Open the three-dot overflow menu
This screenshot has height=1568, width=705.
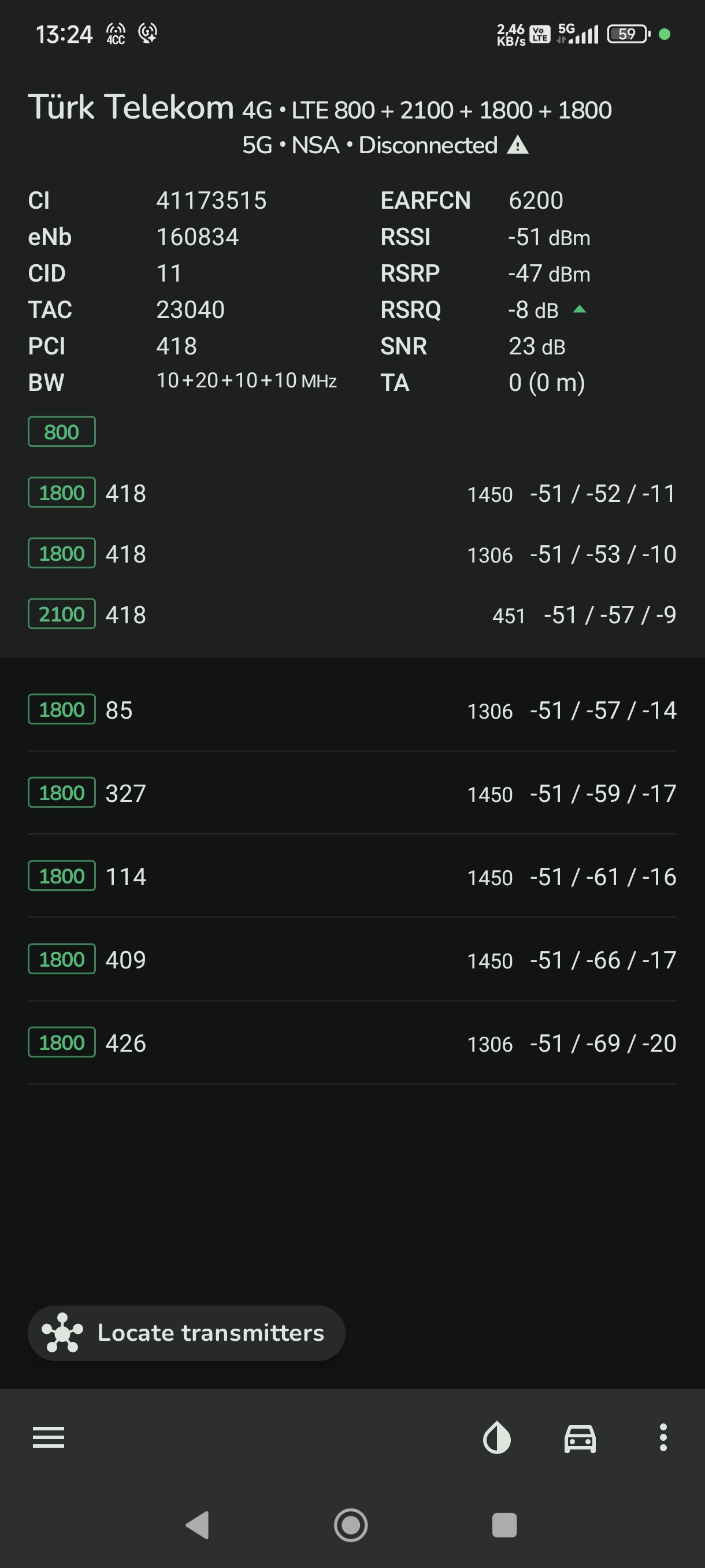pos(663,1437)
